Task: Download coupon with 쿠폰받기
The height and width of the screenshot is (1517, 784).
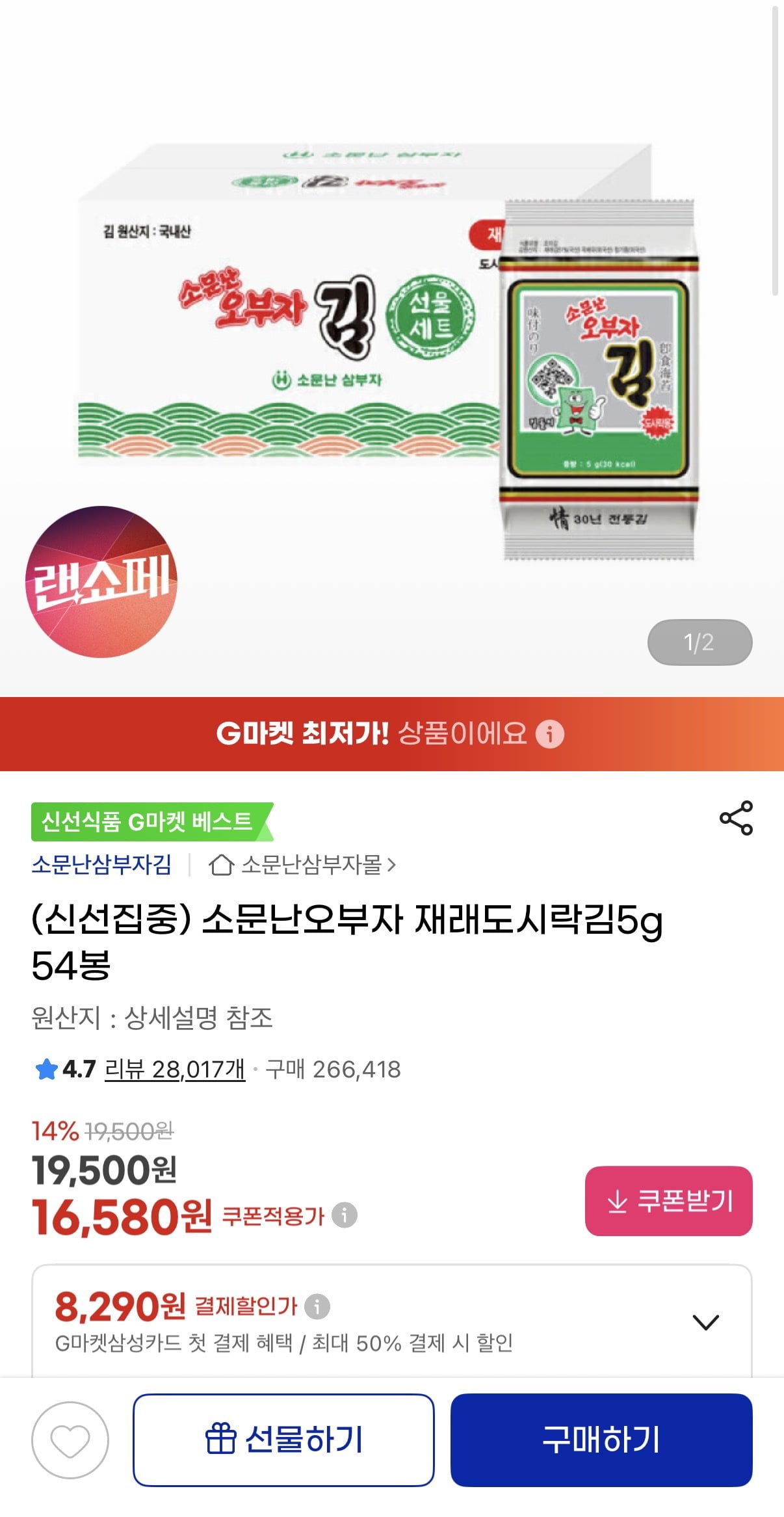Action: [x=668, y=1201]
